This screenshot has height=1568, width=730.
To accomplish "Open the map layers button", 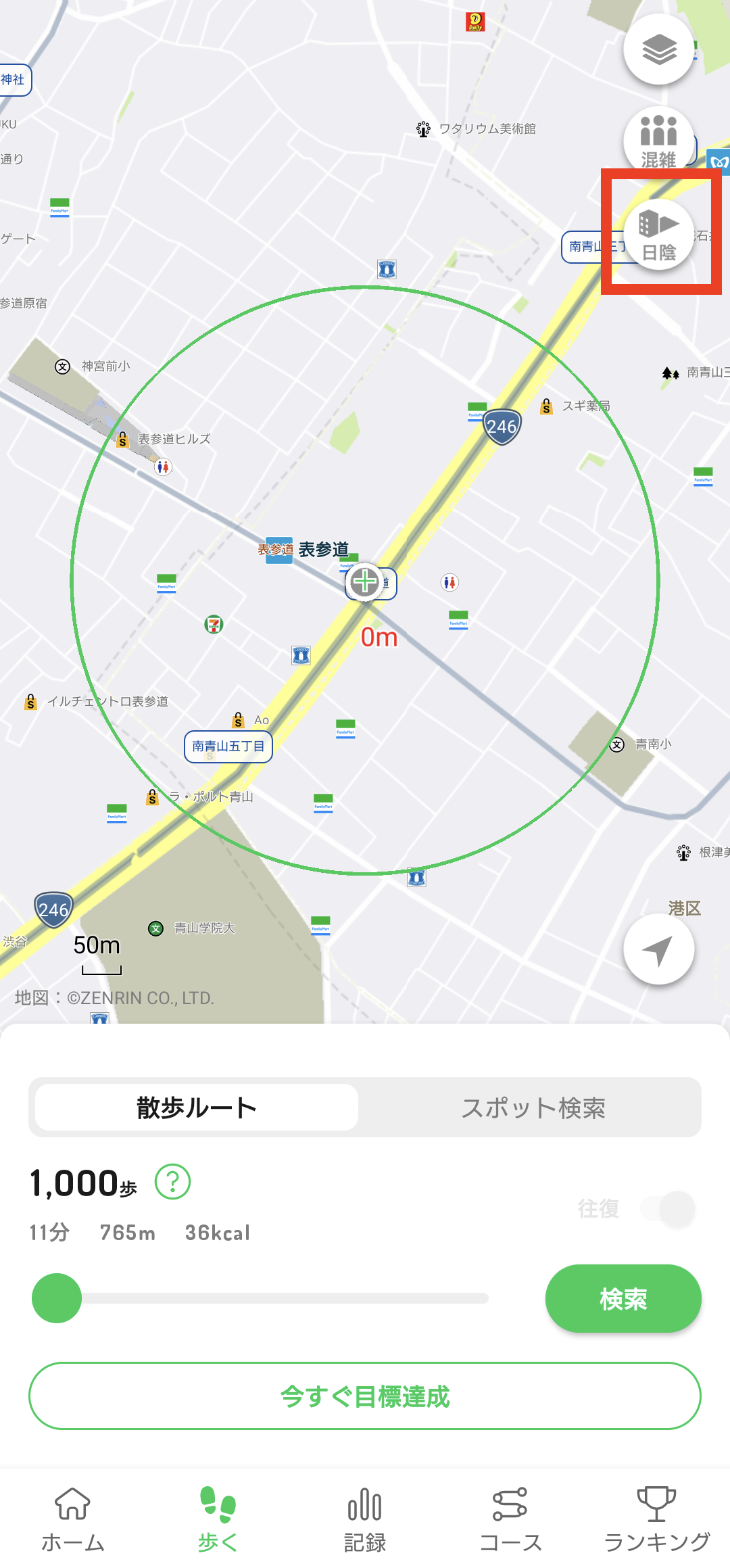I will pyautogui.click(x=658, y=49).
